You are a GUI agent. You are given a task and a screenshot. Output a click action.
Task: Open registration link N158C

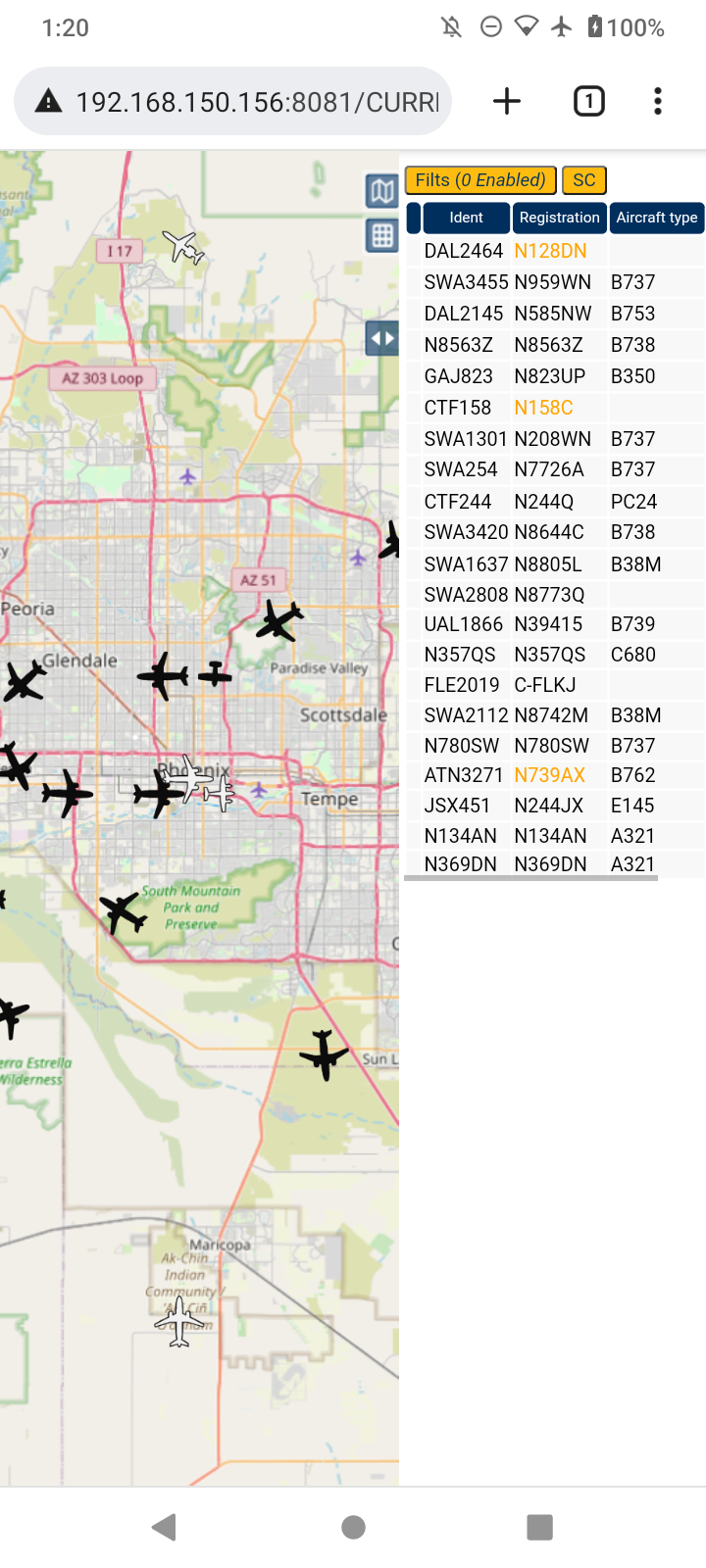(543, 408)
